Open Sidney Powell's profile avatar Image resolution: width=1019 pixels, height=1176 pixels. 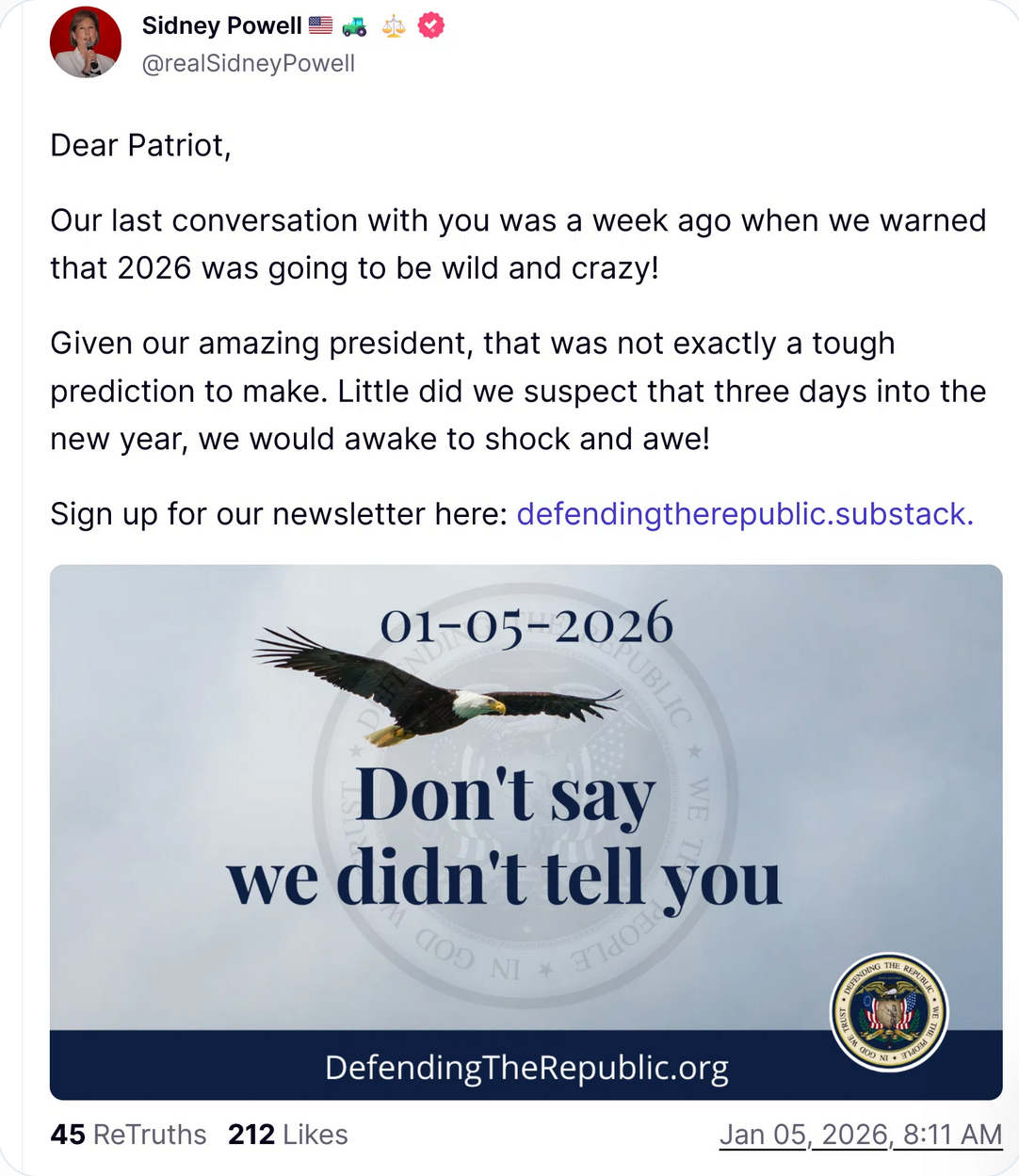click(85, 42)
